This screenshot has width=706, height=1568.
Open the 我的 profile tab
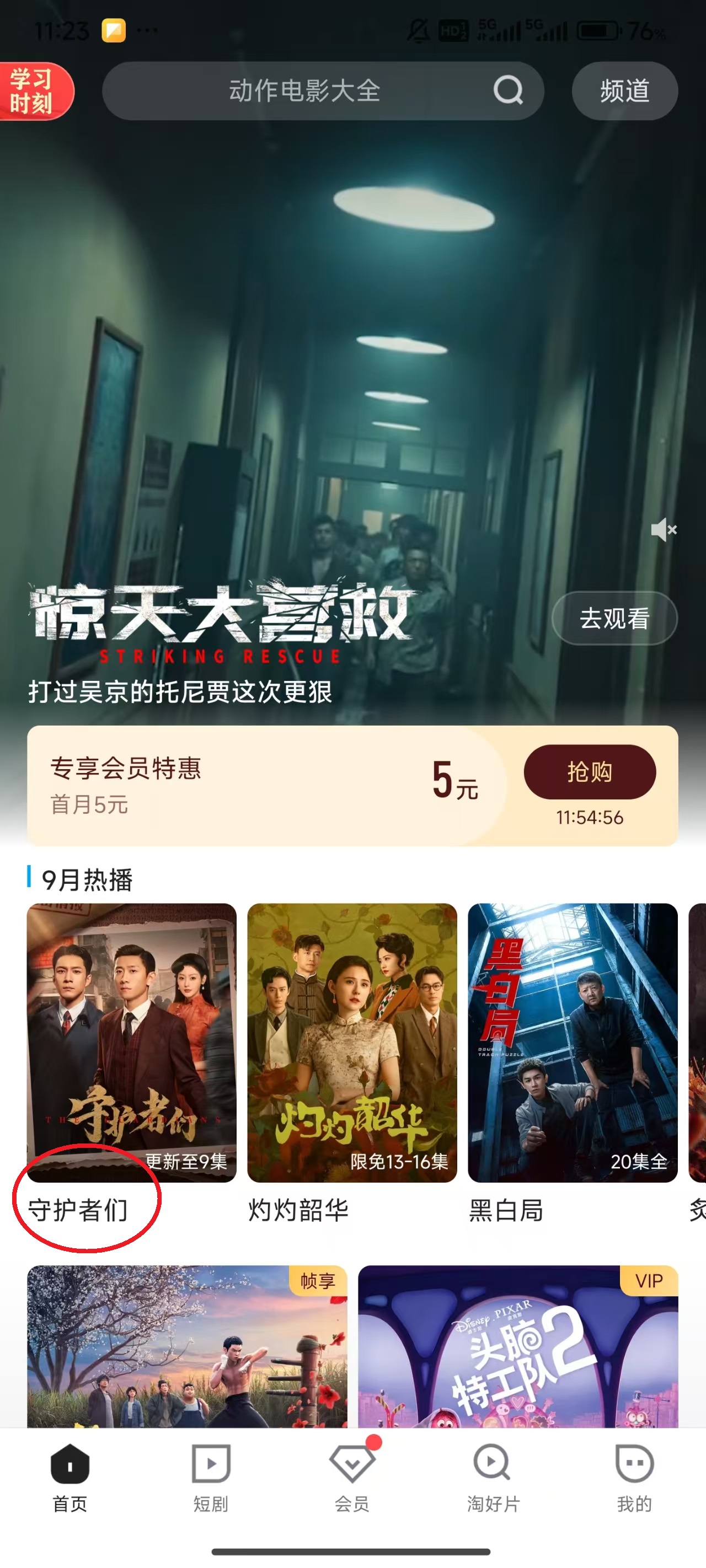click(634, 1476)
